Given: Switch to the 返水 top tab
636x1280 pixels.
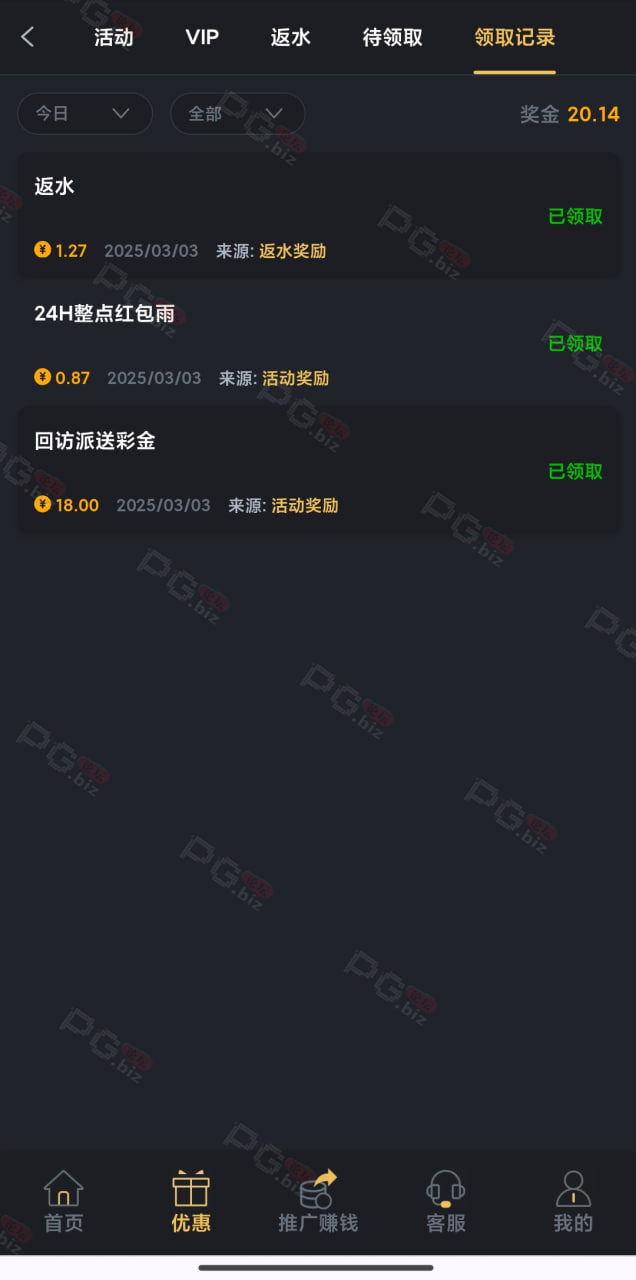Looking at the screenshot, I should [x=291, y=38].
